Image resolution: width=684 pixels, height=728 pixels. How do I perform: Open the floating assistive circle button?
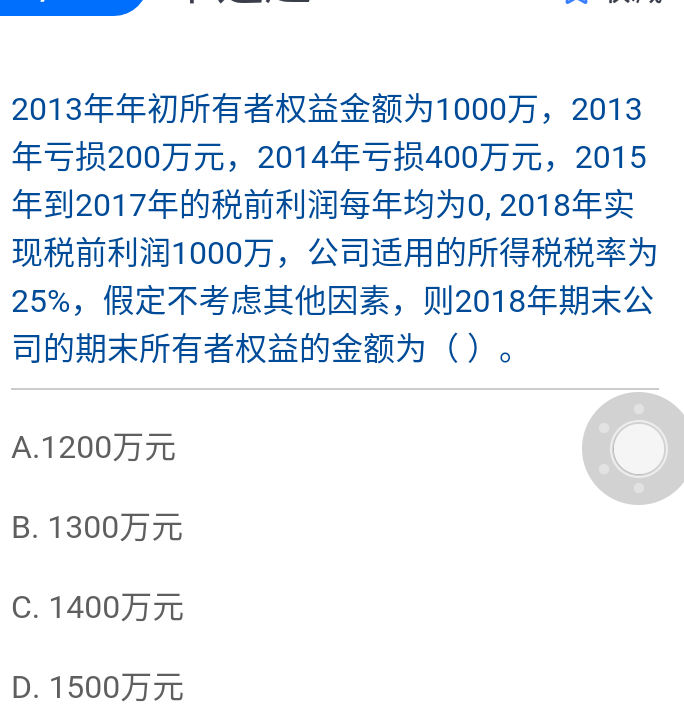click(x=638, y=449)
